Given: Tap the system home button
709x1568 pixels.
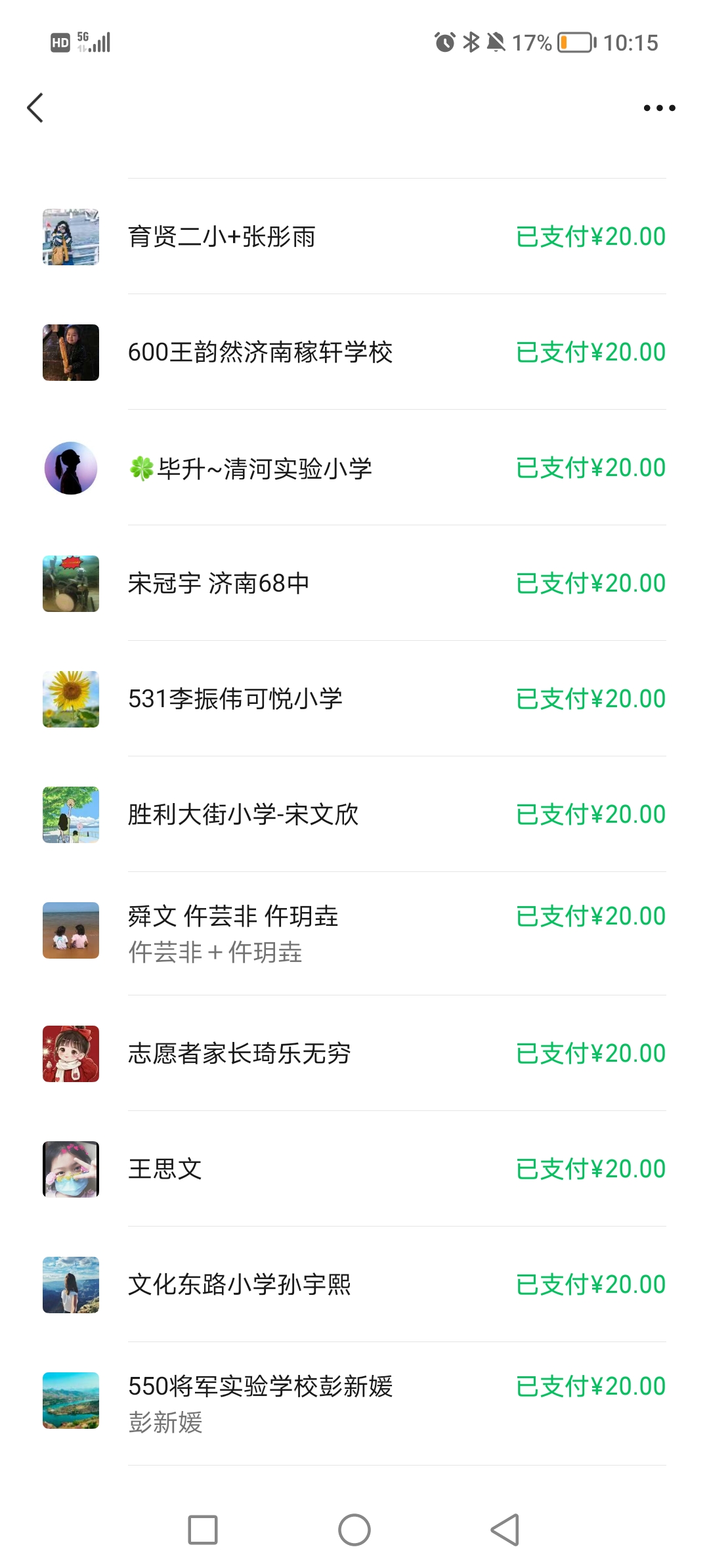Looking at the screenshot, I should tap(354, 1530).
